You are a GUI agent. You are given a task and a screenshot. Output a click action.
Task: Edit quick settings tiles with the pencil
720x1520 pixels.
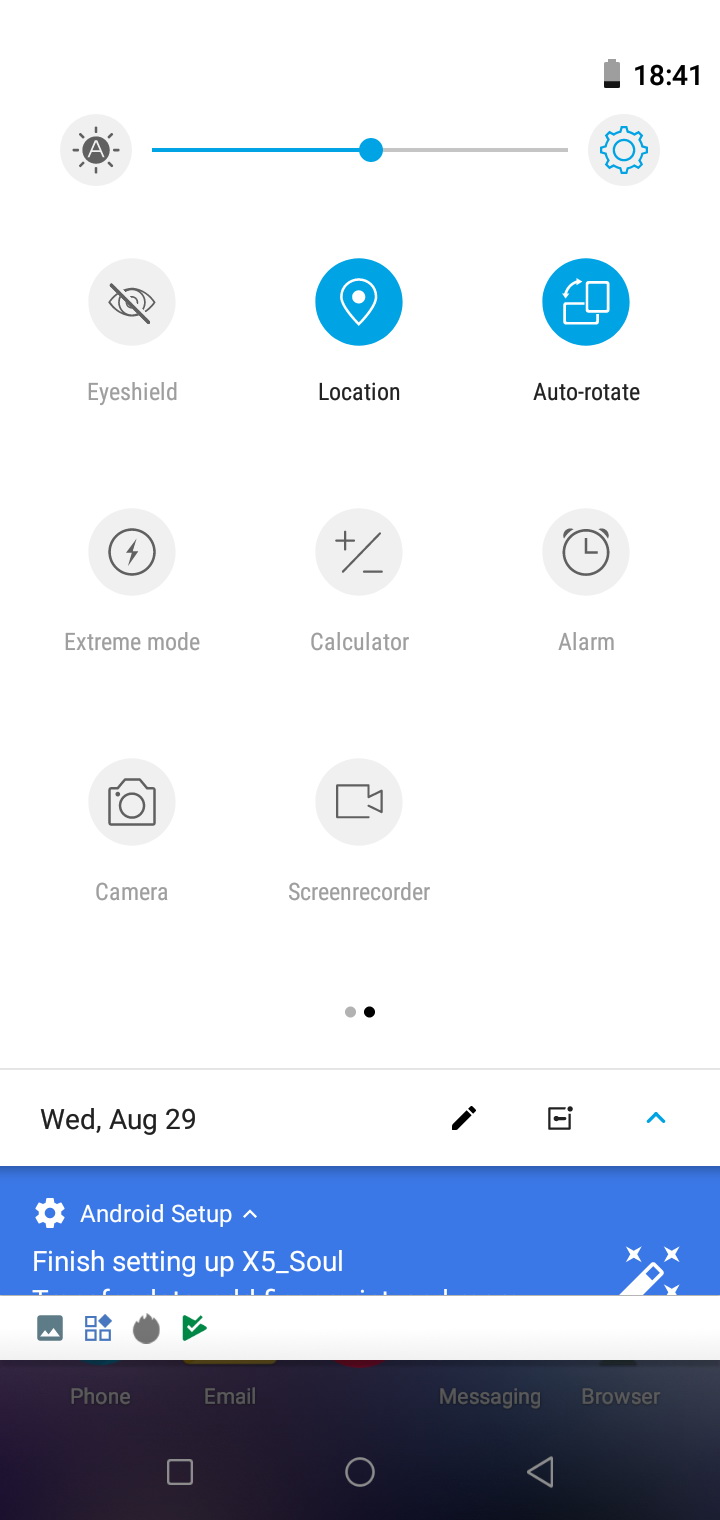(464, 1118)
